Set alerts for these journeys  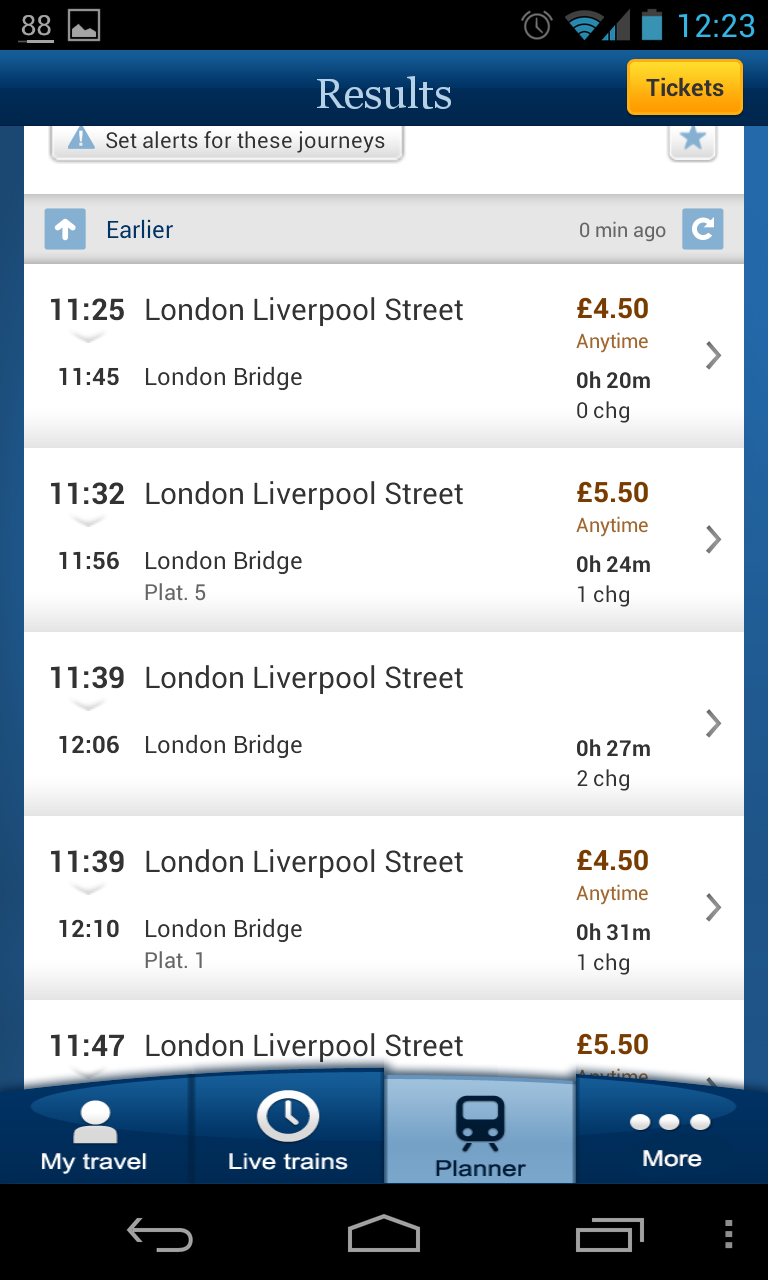click(227, 141)
